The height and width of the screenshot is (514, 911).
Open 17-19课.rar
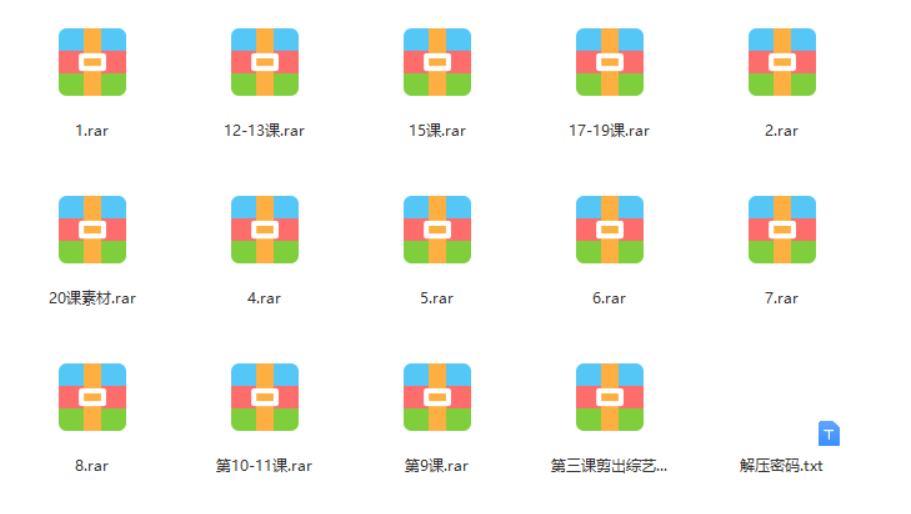610,62
